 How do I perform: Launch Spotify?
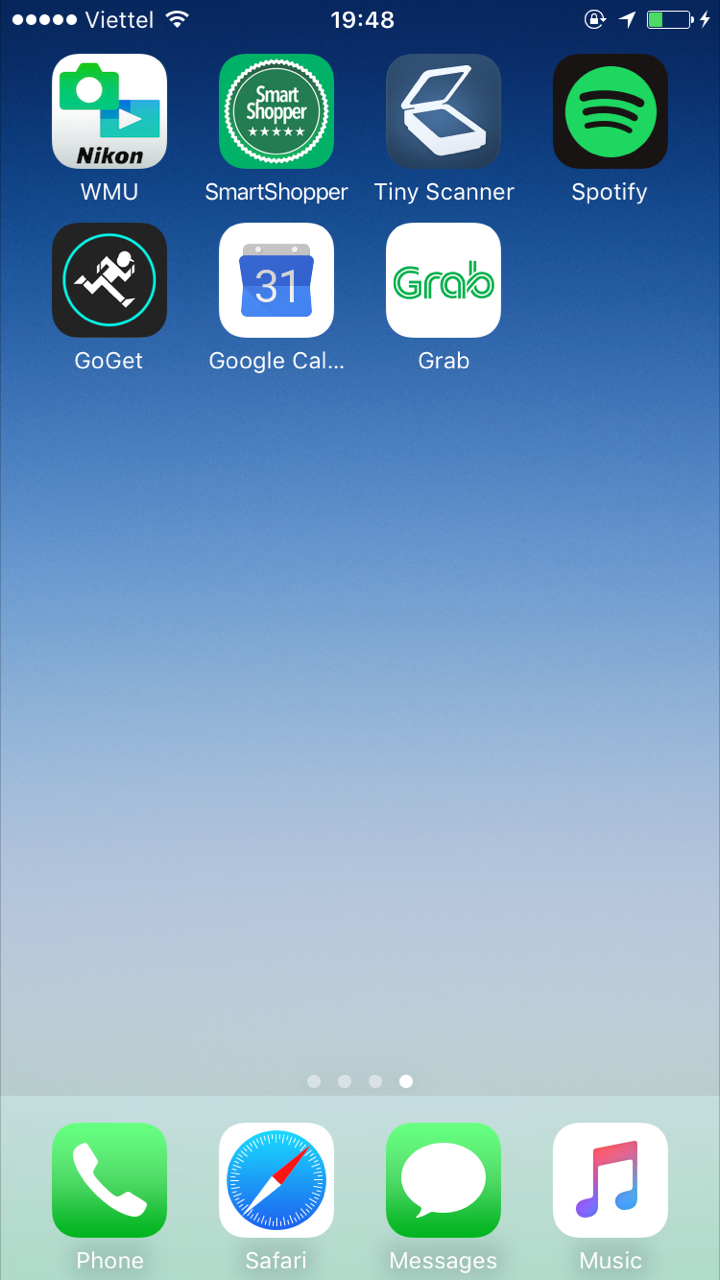tap(610, 111)
